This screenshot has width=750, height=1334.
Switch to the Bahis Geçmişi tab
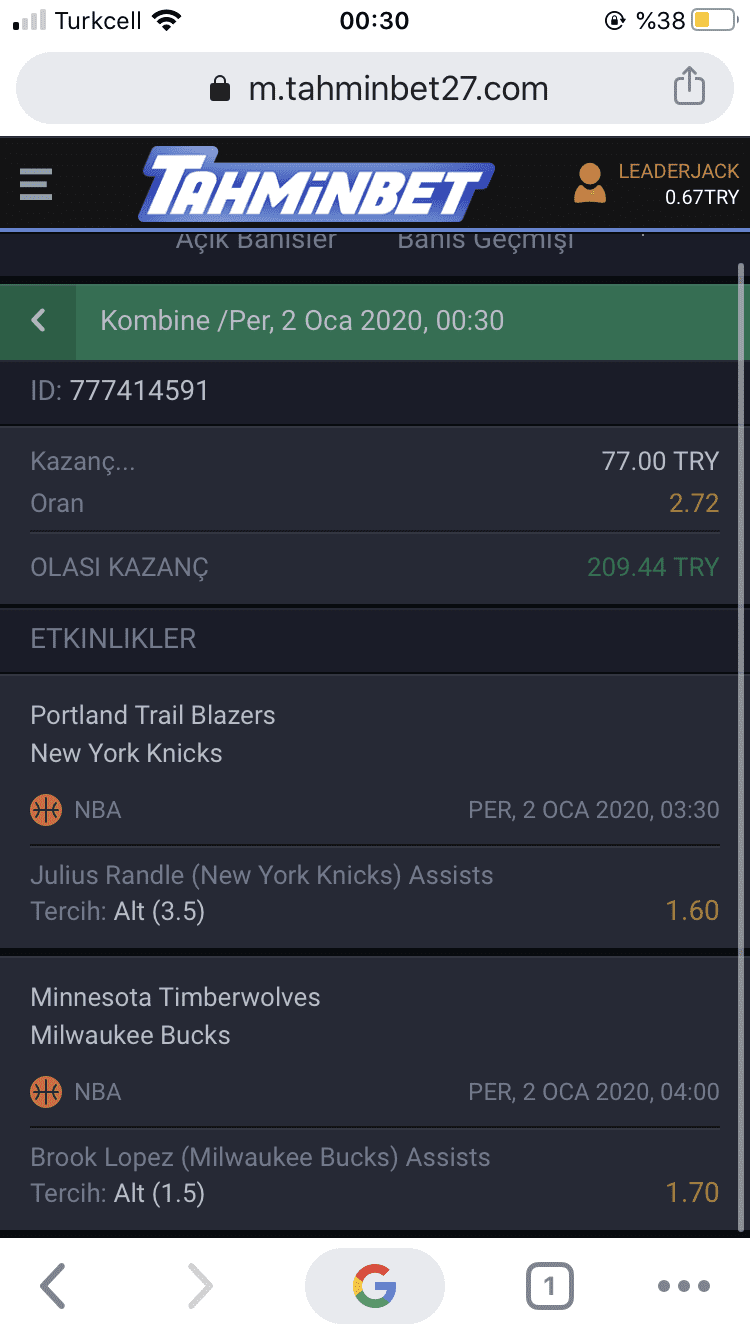pyautogui.click(x=485, y=240)
